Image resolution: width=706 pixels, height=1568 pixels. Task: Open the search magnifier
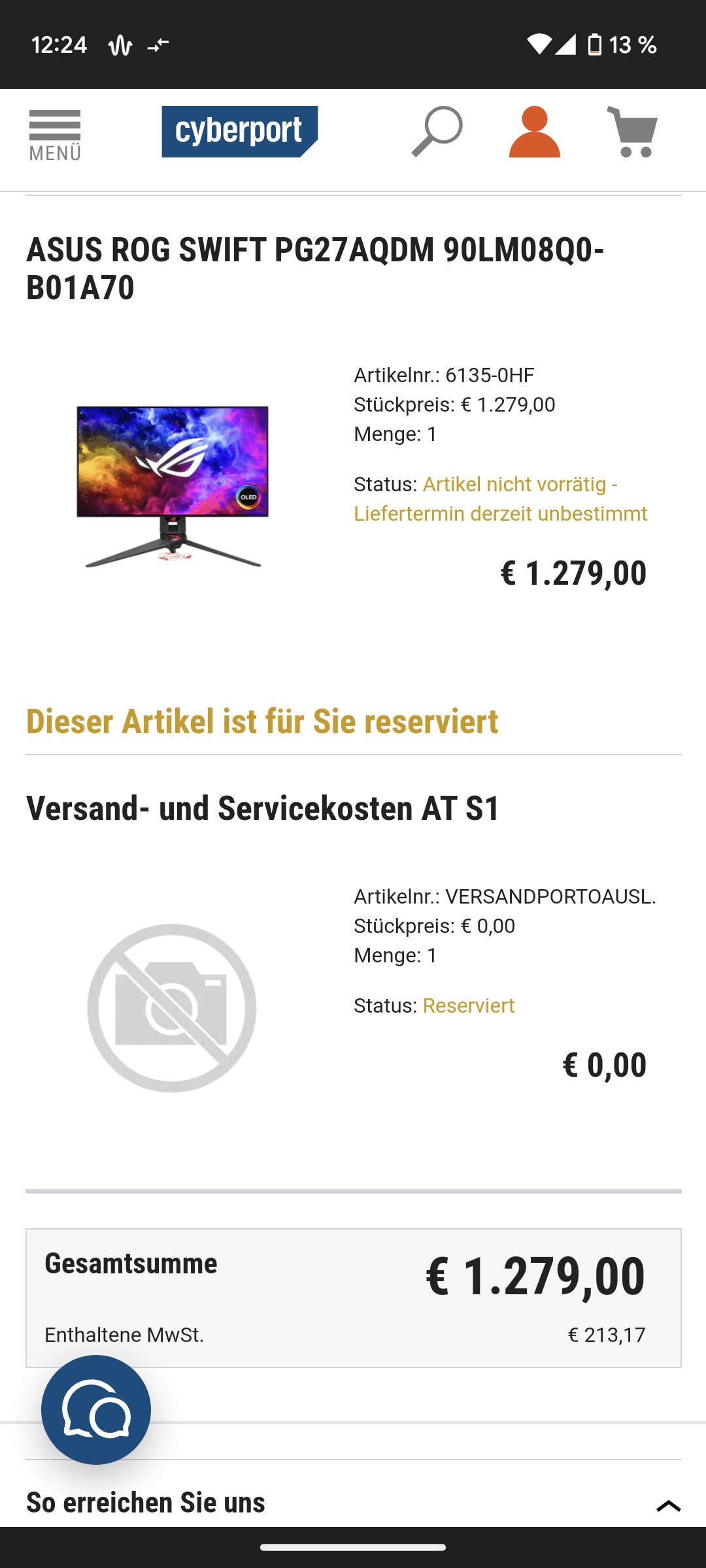click(437, 131)
